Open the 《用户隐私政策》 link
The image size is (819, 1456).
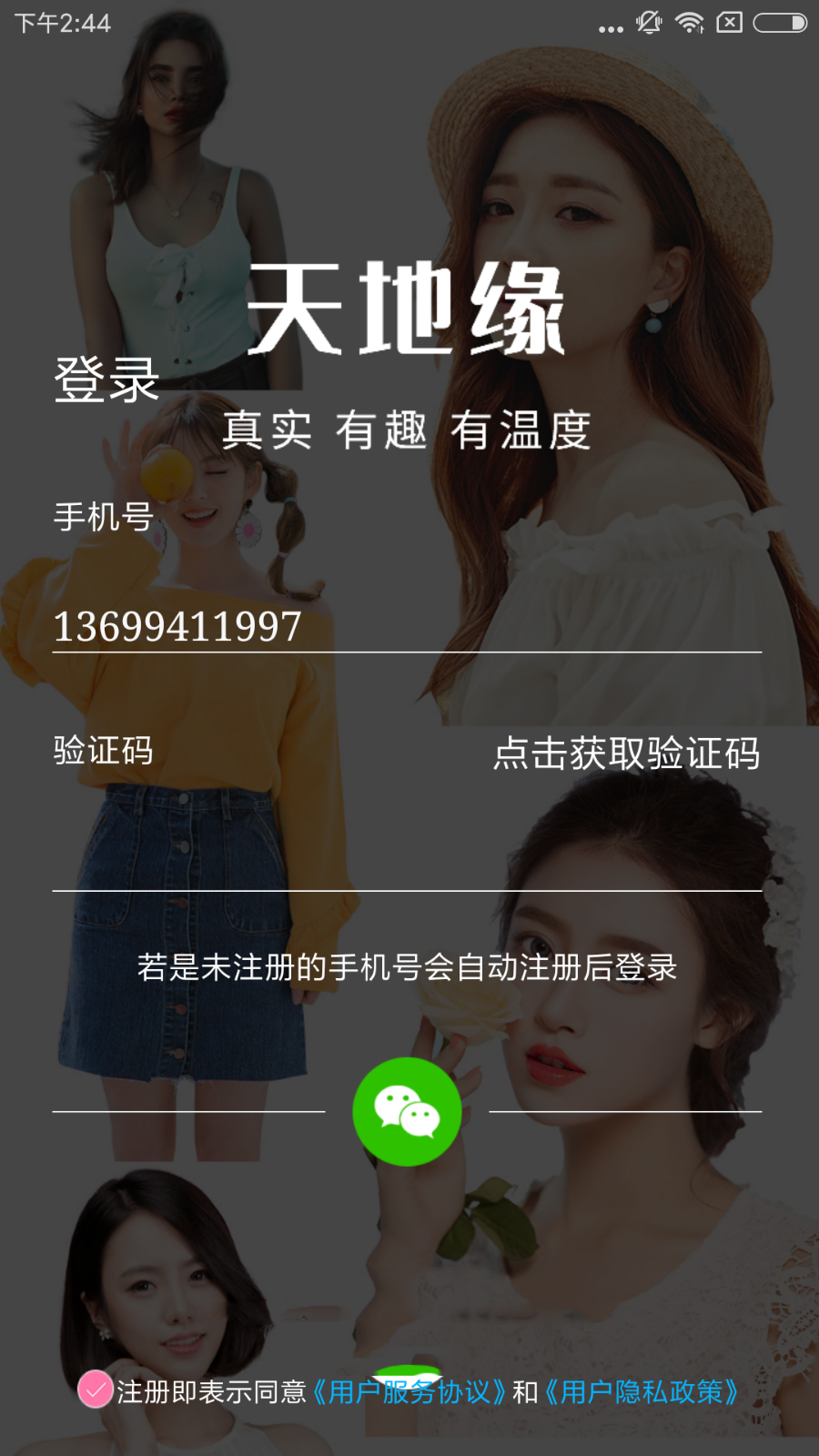click(x=641, y=1391)
